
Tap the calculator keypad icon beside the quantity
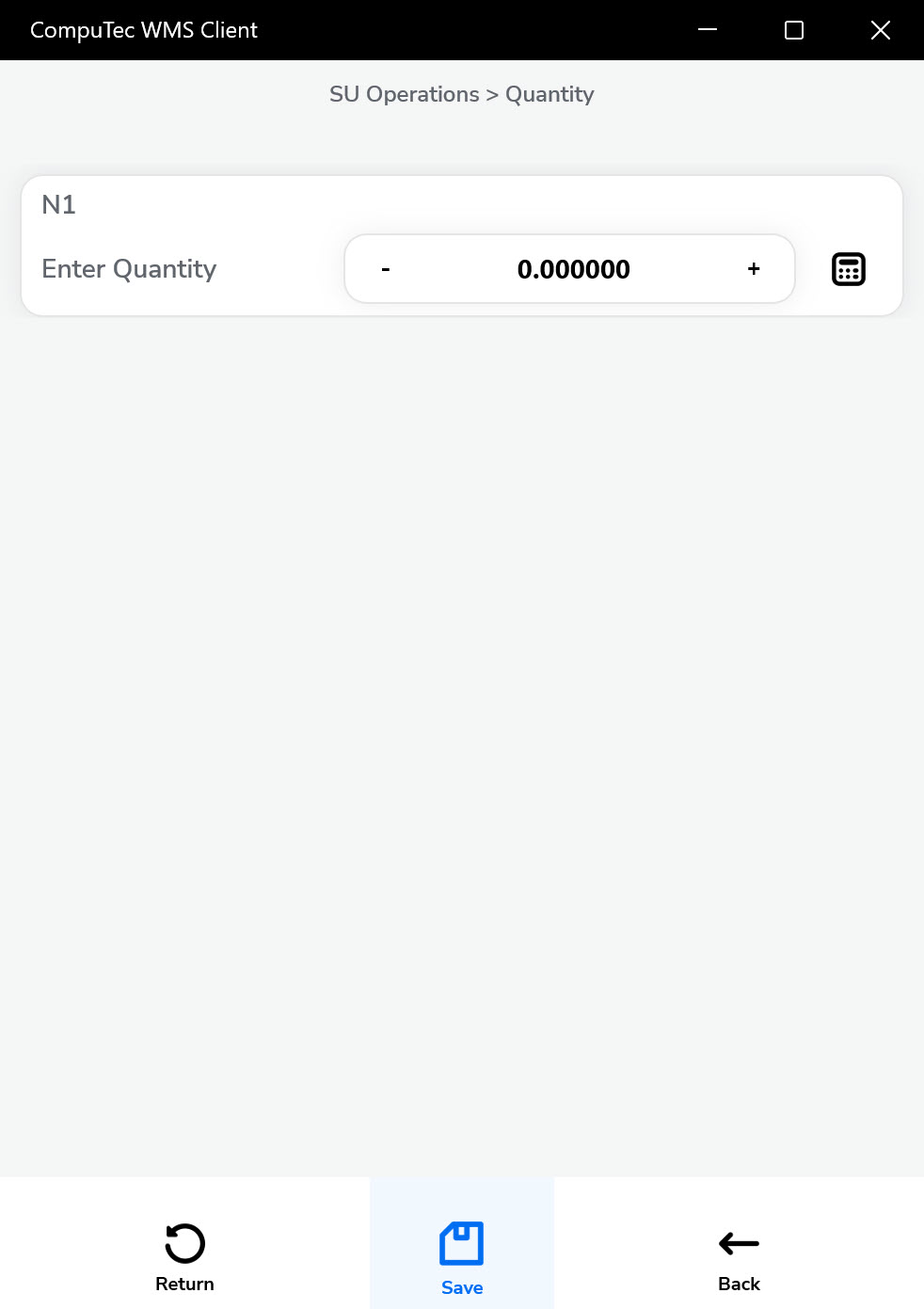point(848,268)
